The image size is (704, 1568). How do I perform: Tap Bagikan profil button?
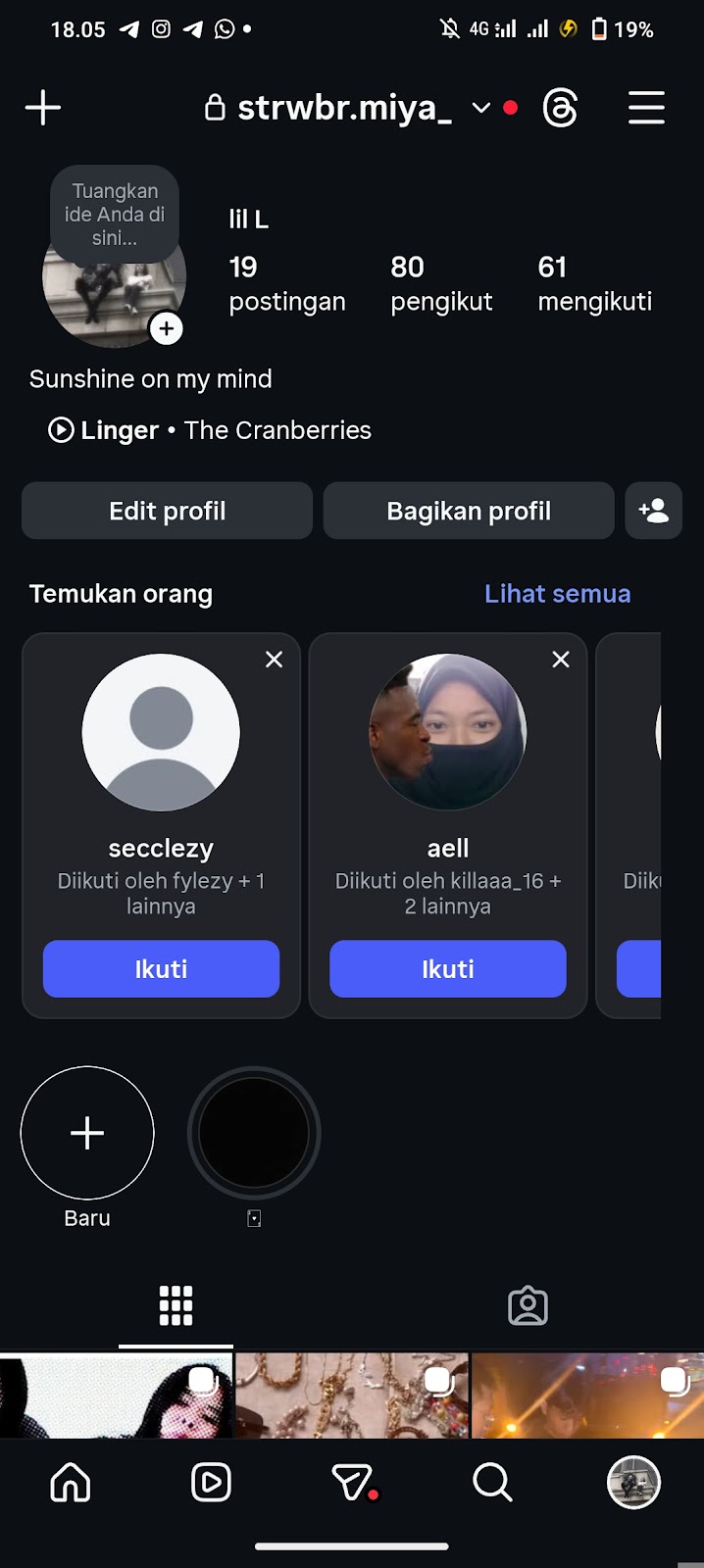click(x=469, y=511)
